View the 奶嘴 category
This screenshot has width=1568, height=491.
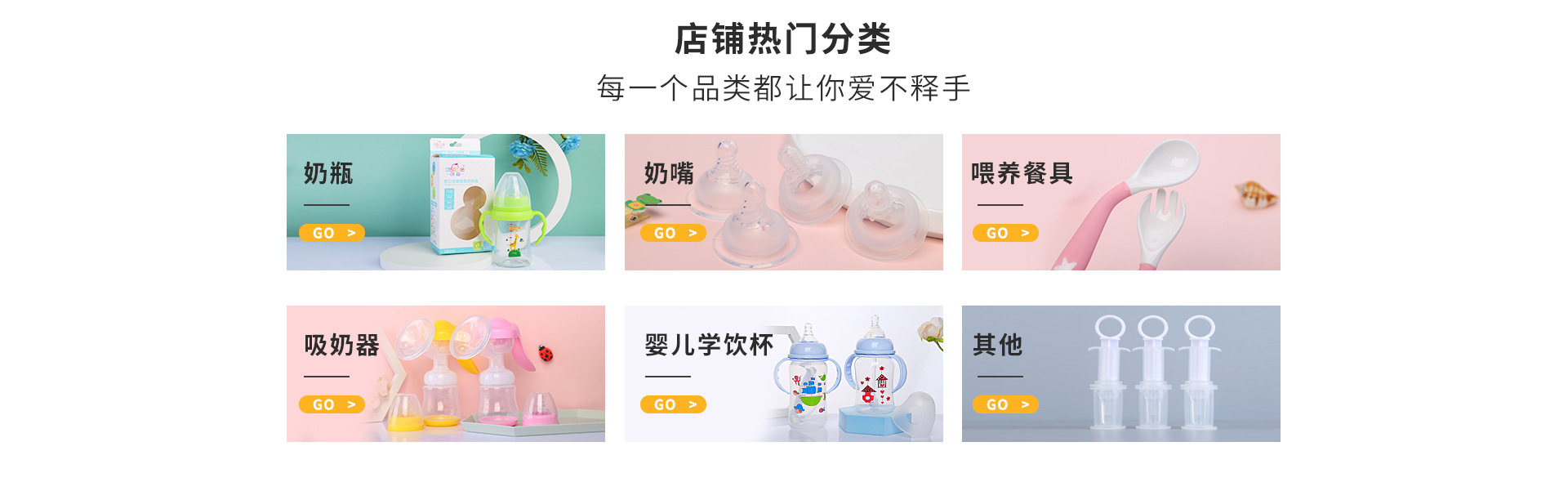(783, 202)
